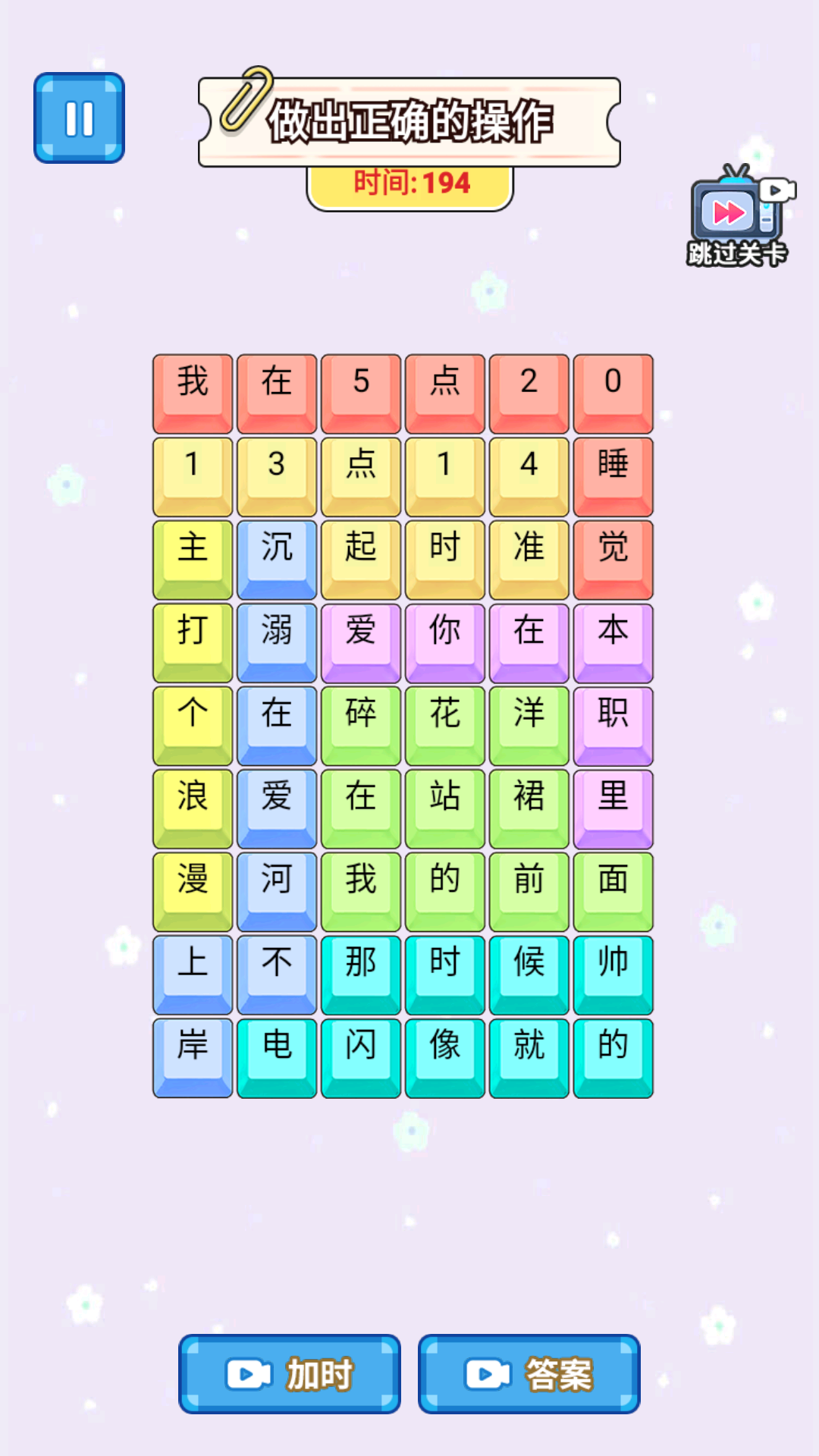Image resolution: width=819 pixels, height=1456 pixels.
Task: Choose the blue 沉 tile
Action: (x=277, y=560)
